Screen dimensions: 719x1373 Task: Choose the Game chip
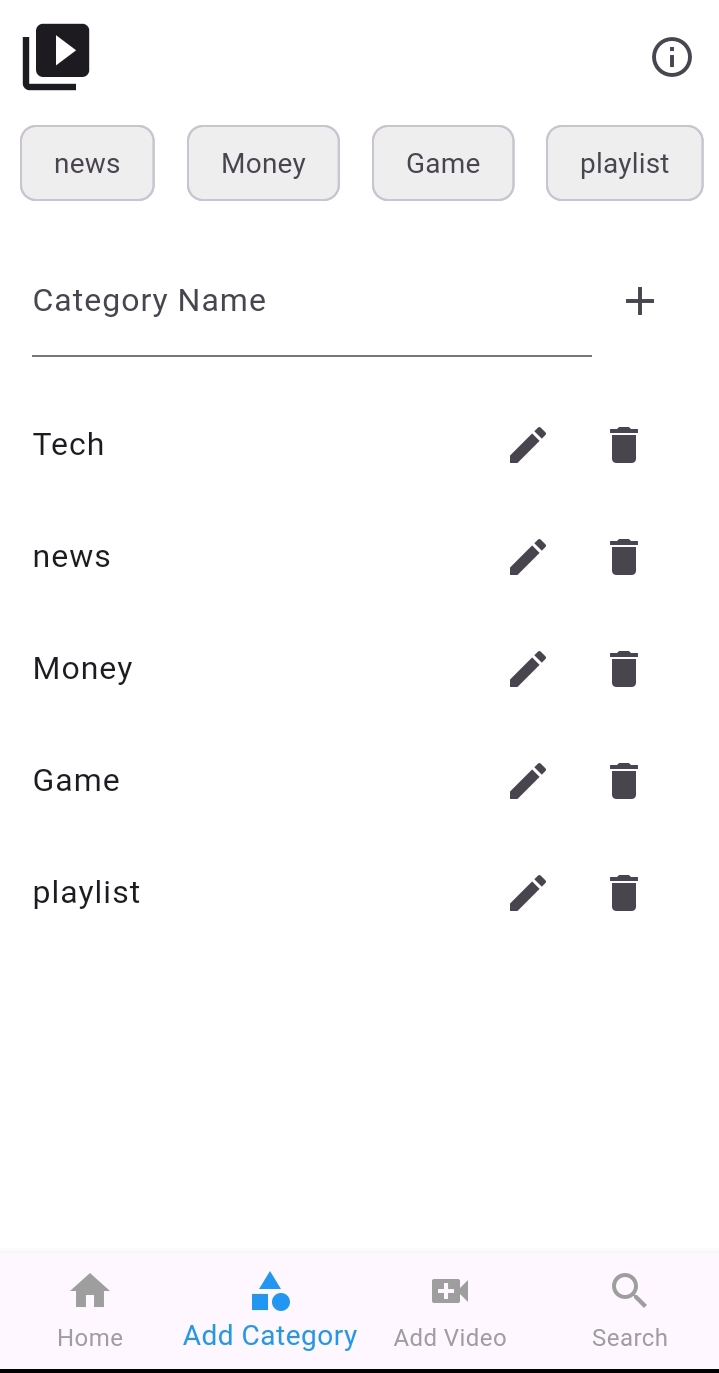pyautogui.click(x=443, y=163)
